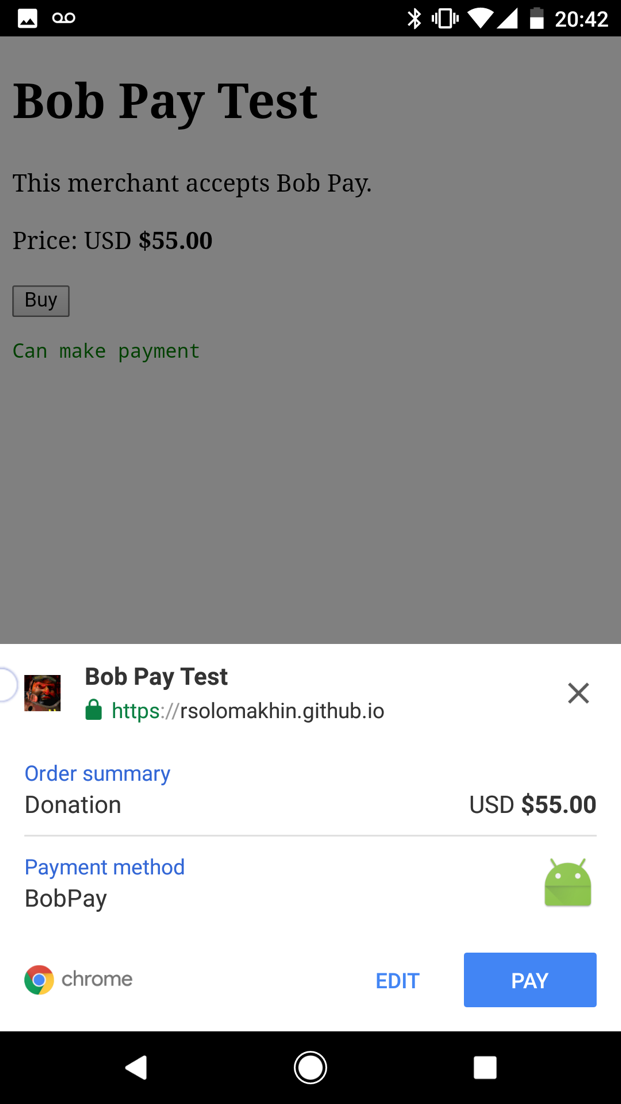Screen dimensions: 621x1104
Task: Go back using the system back button
Action: pos(137,1068)
